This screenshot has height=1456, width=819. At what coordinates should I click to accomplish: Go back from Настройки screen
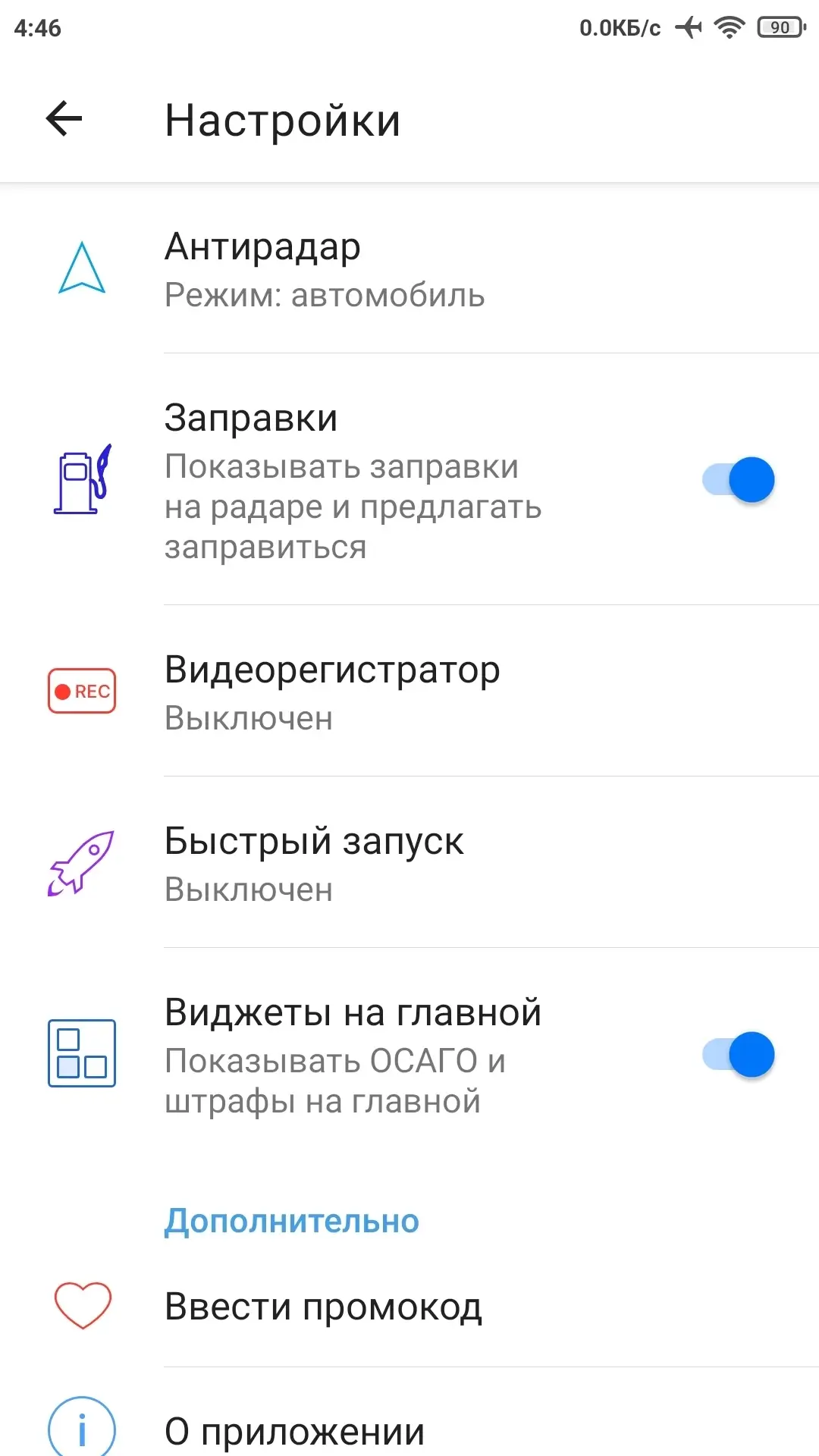(64, 119)
